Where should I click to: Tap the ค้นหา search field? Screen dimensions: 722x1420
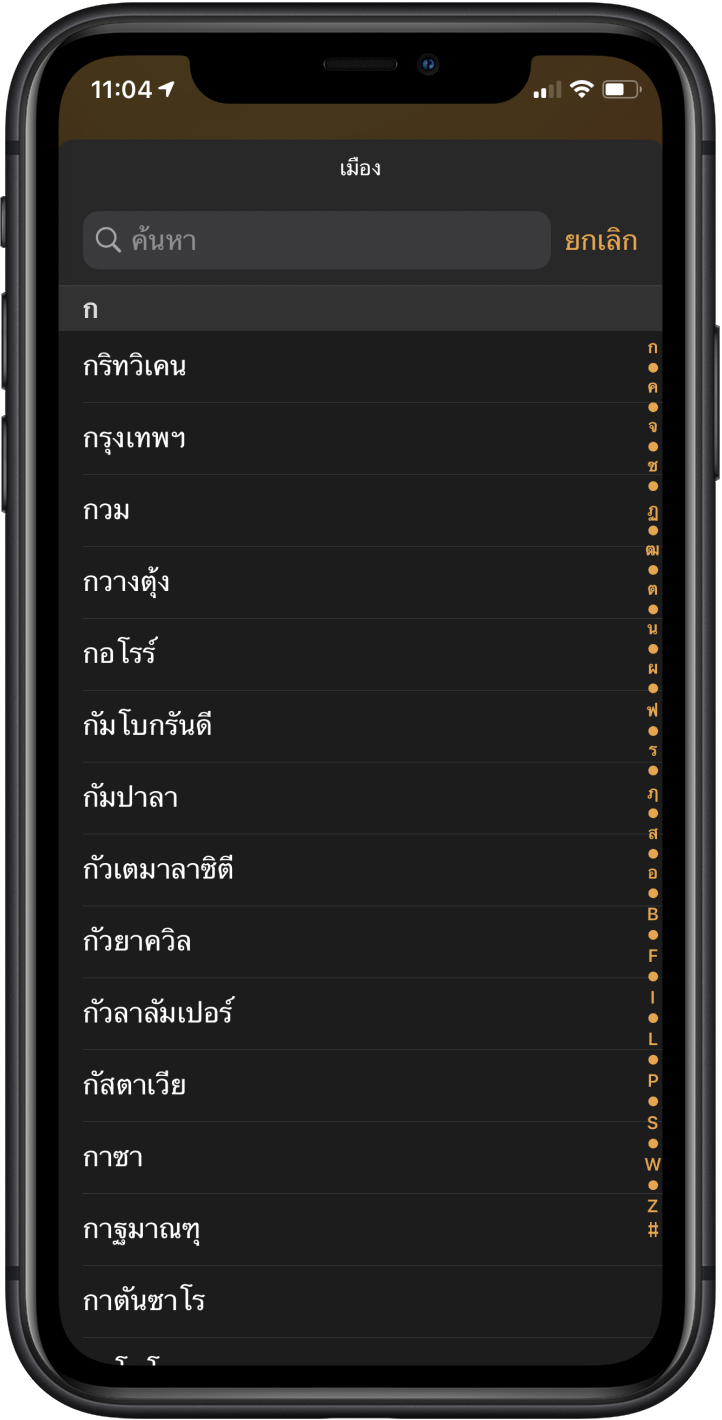tap(316, 240)
